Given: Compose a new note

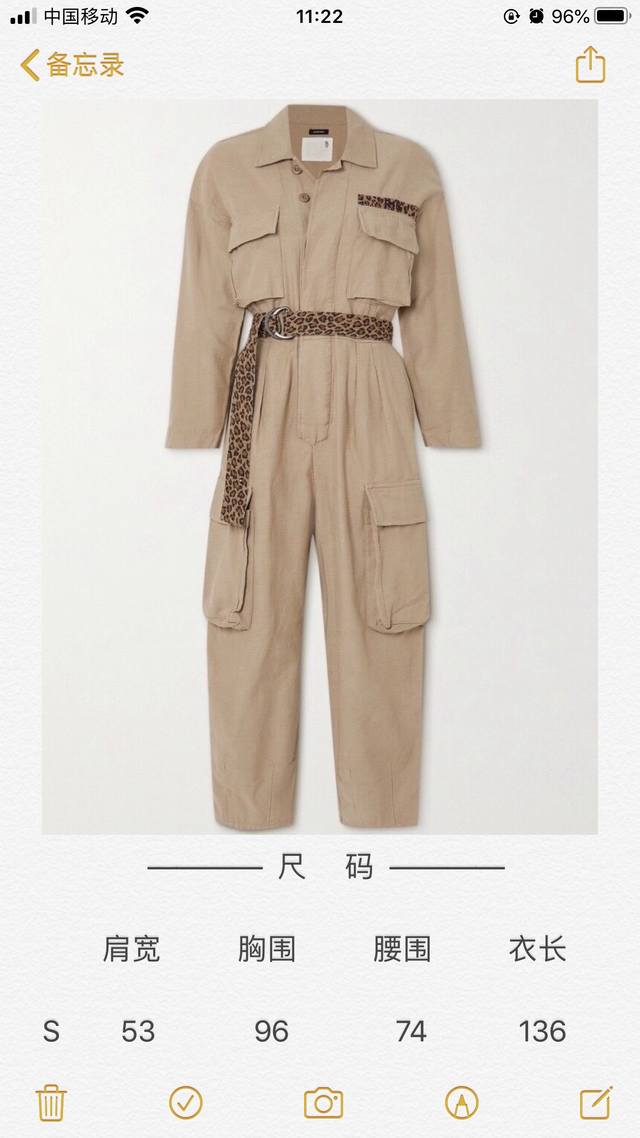Looking at the screenshot, I should pyautogui.click(x=596, y=1102).
